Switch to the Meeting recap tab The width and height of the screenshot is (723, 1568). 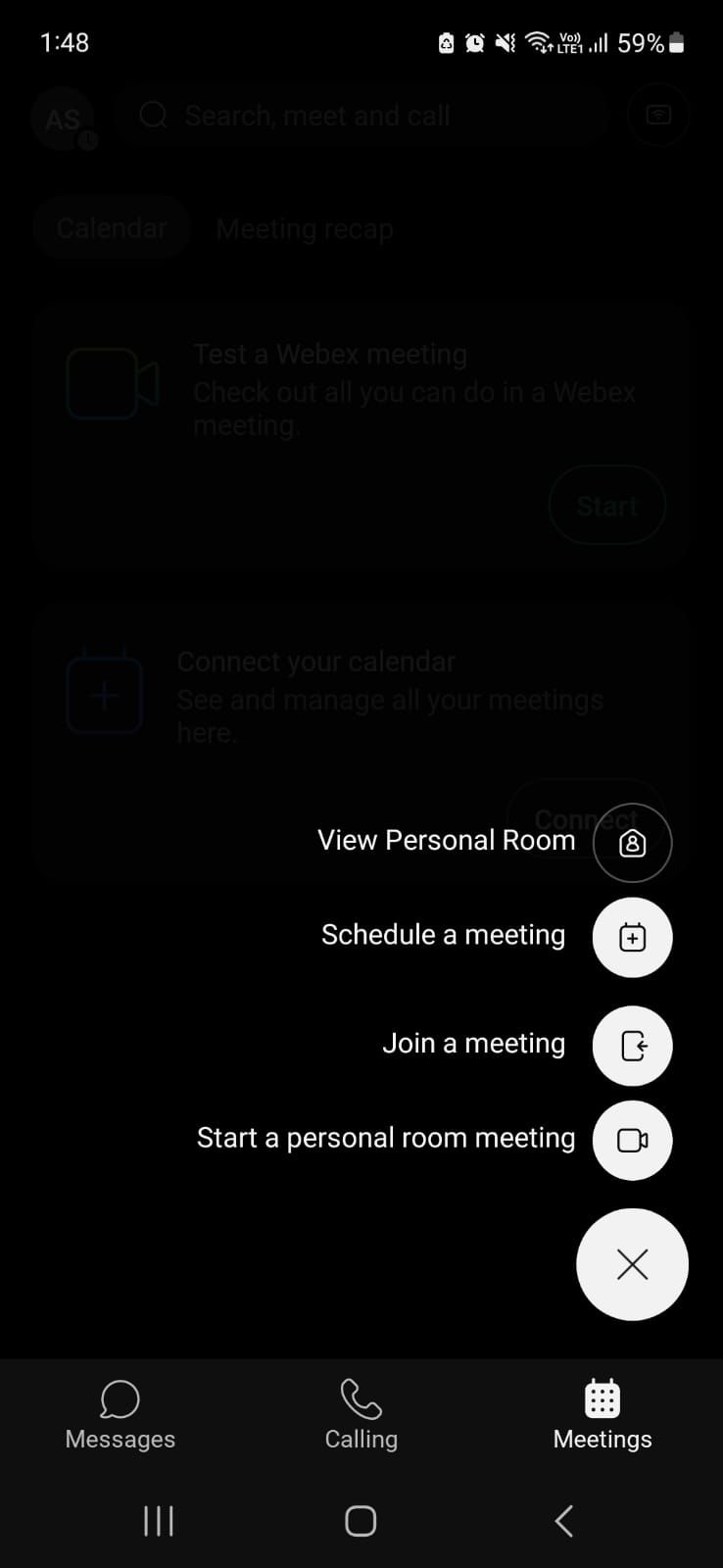[305, 227]
